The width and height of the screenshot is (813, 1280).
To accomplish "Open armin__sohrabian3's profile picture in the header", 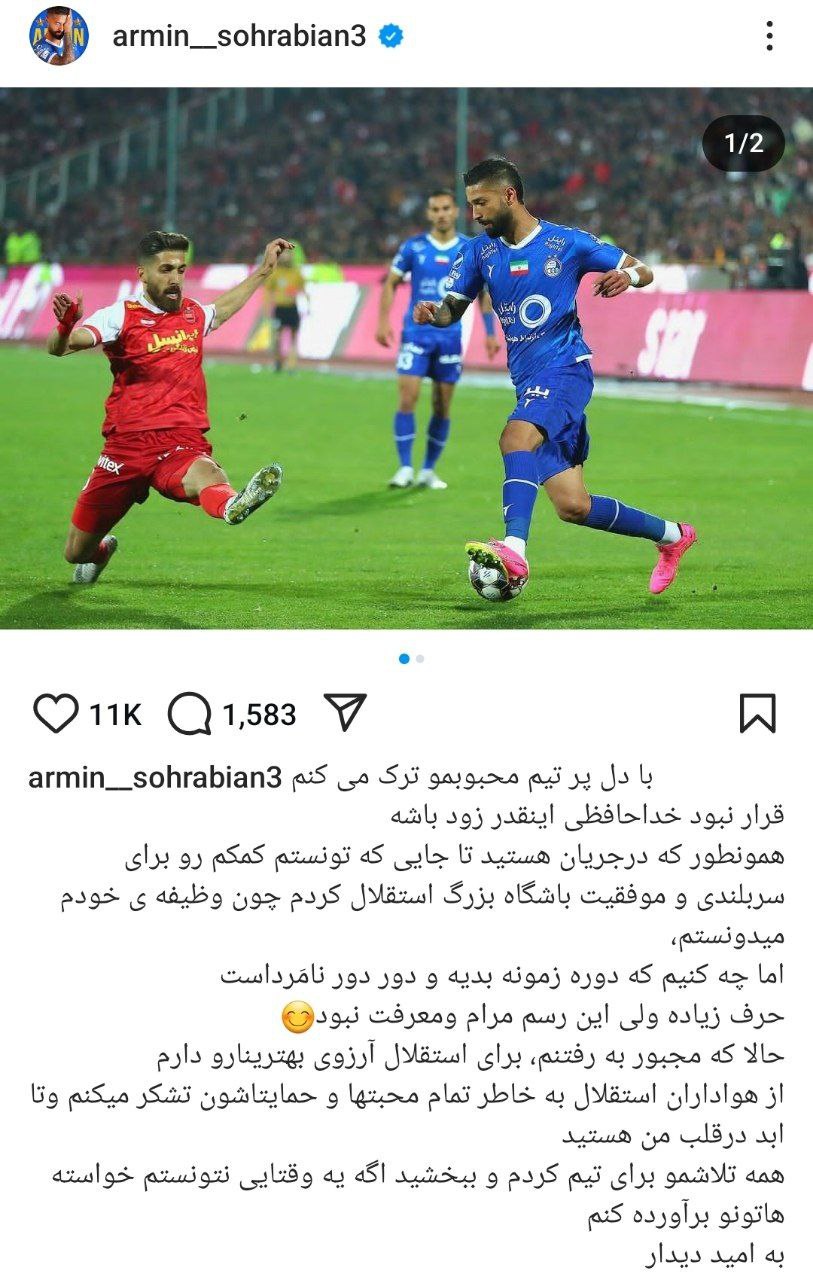I will click(x=58, y=37).
